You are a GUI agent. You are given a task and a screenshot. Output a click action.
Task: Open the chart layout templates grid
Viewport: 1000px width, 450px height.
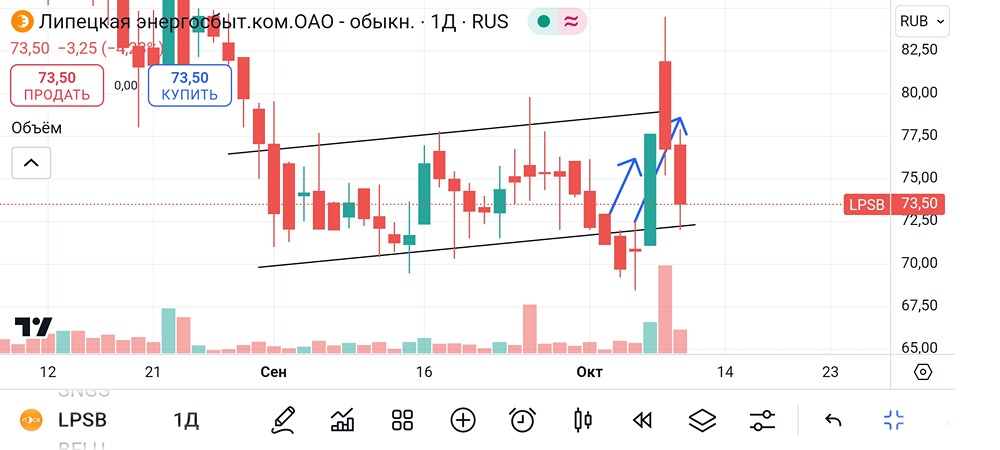403,420
